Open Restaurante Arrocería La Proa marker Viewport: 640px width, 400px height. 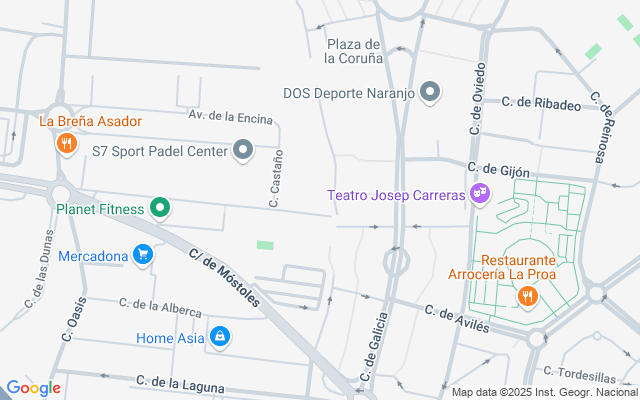tap(526, 296)
